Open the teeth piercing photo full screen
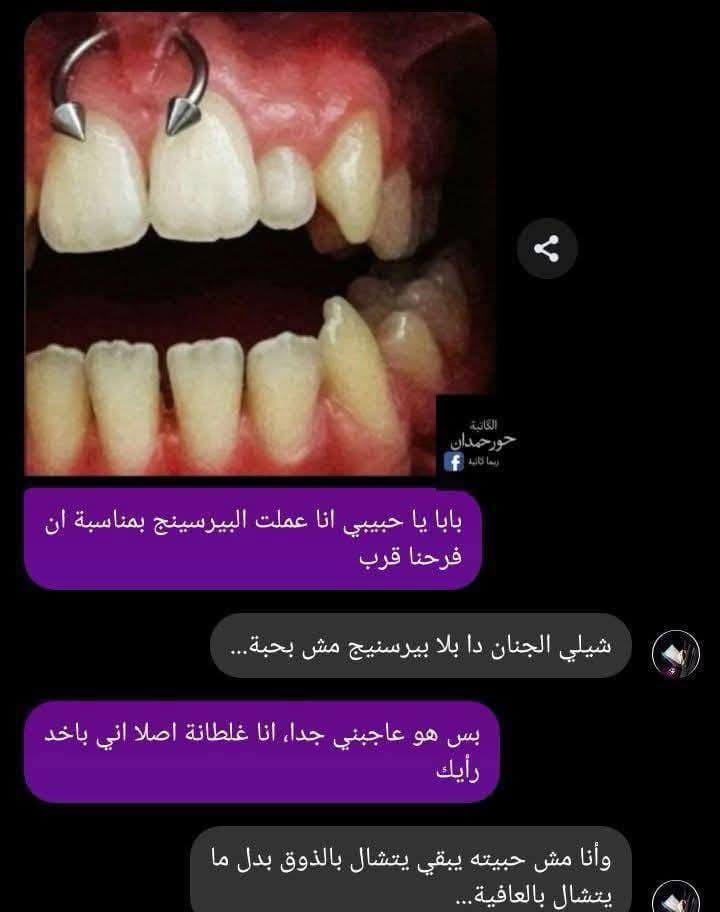 (260, 245)
